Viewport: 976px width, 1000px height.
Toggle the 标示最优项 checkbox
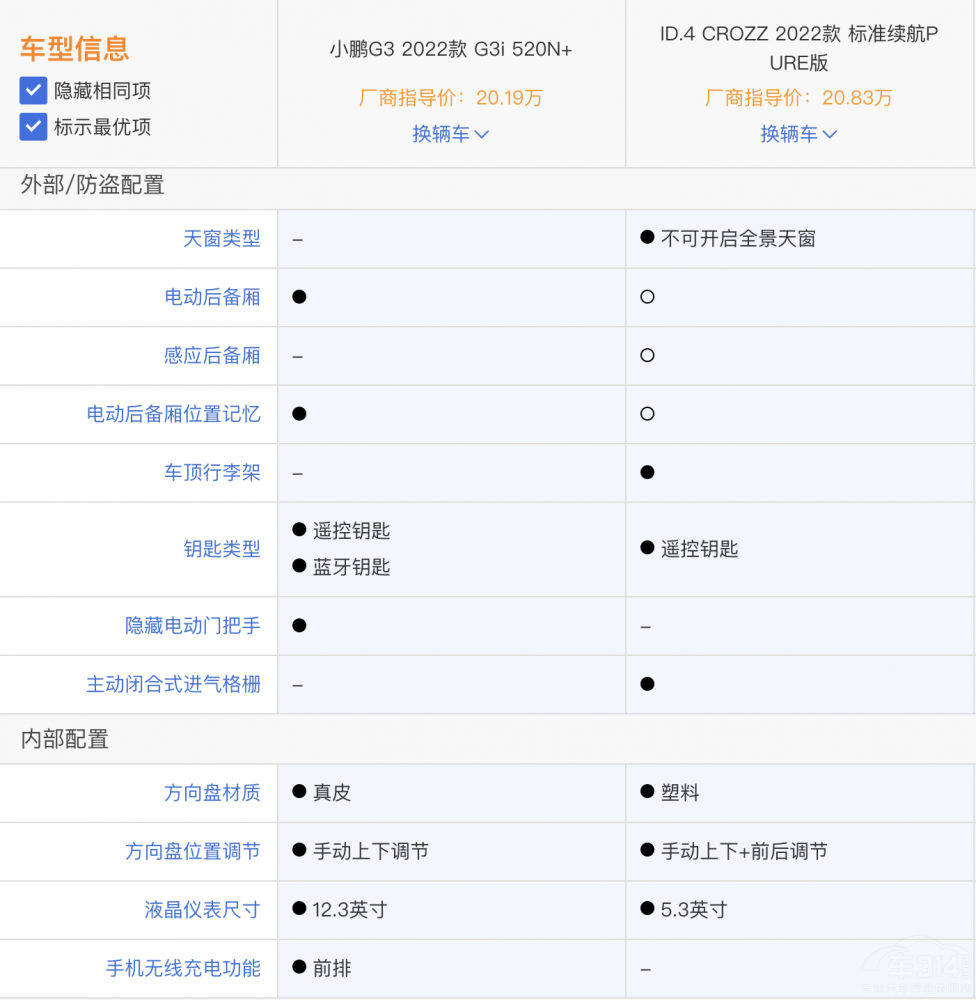tap(33, 127)
